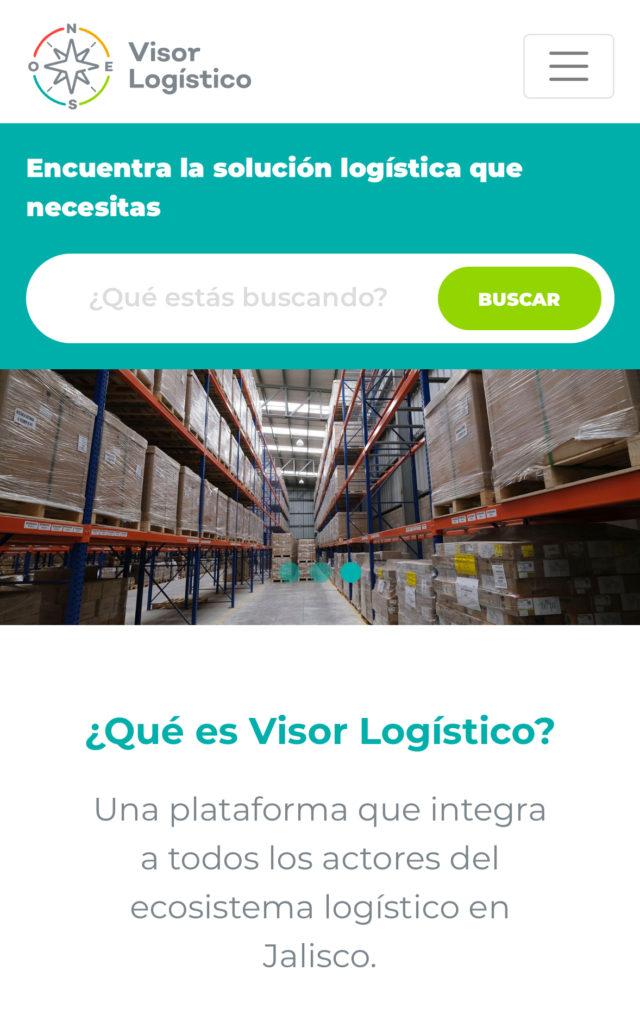Select the third carousel slide dot
This screenshot has height=1015, width=640.
[351, 572]
